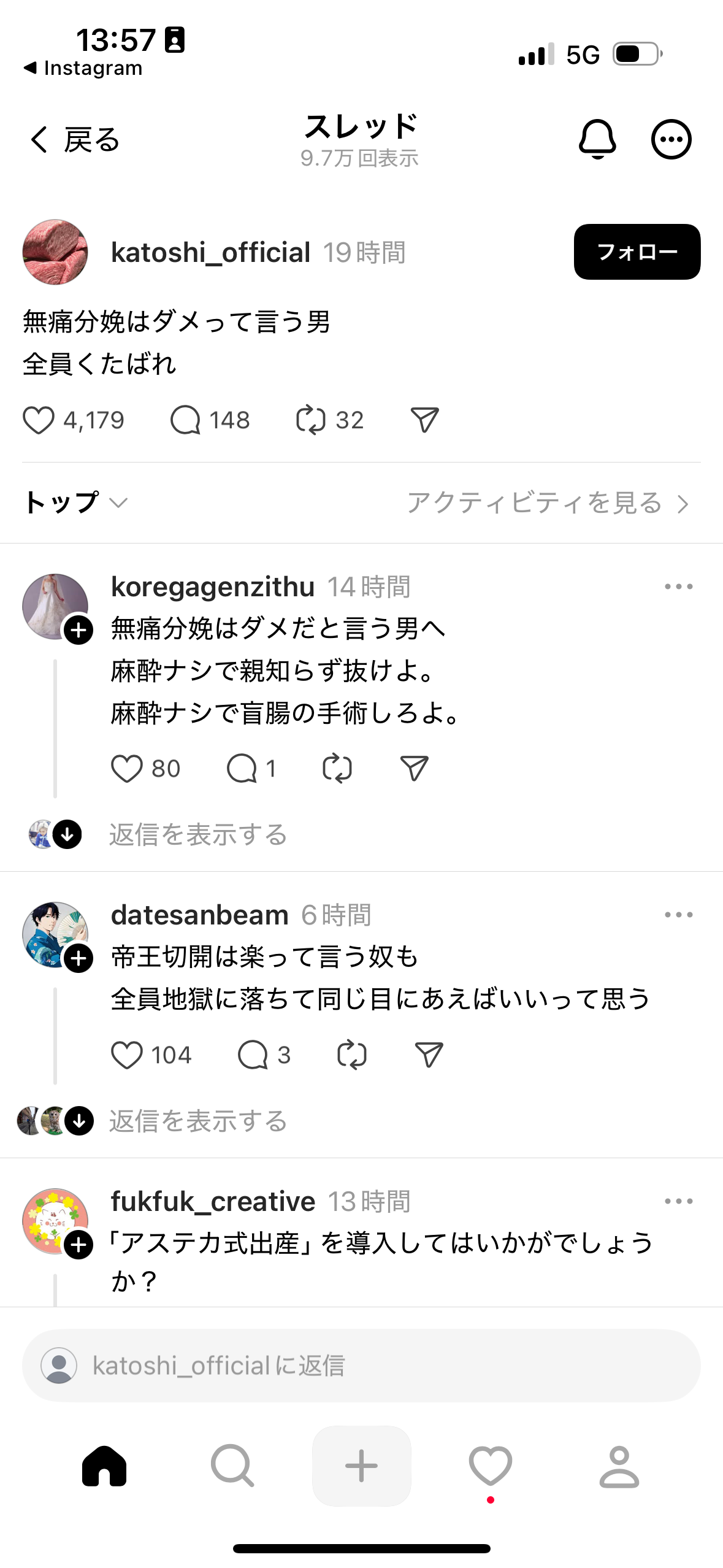This screenshot has width=723, height=1568.
Task: Switch to the search tab
Action: pyautogui.click(x=232, y=1466)
